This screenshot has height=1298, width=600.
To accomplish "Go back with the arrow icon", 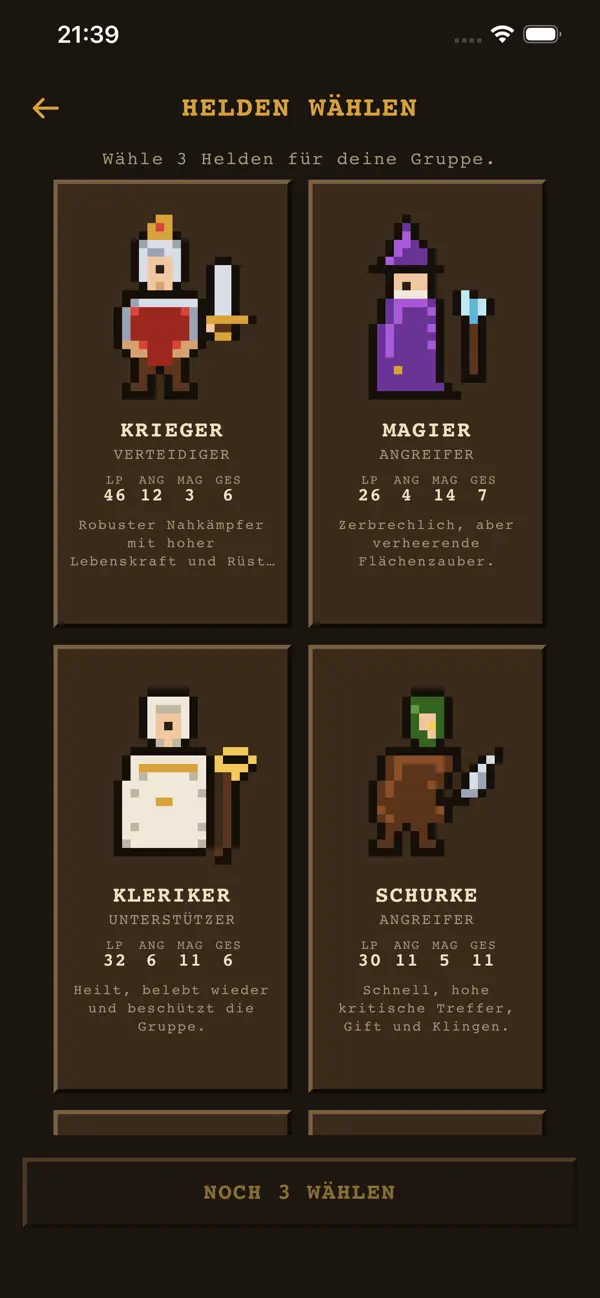I will click(45, 108).
